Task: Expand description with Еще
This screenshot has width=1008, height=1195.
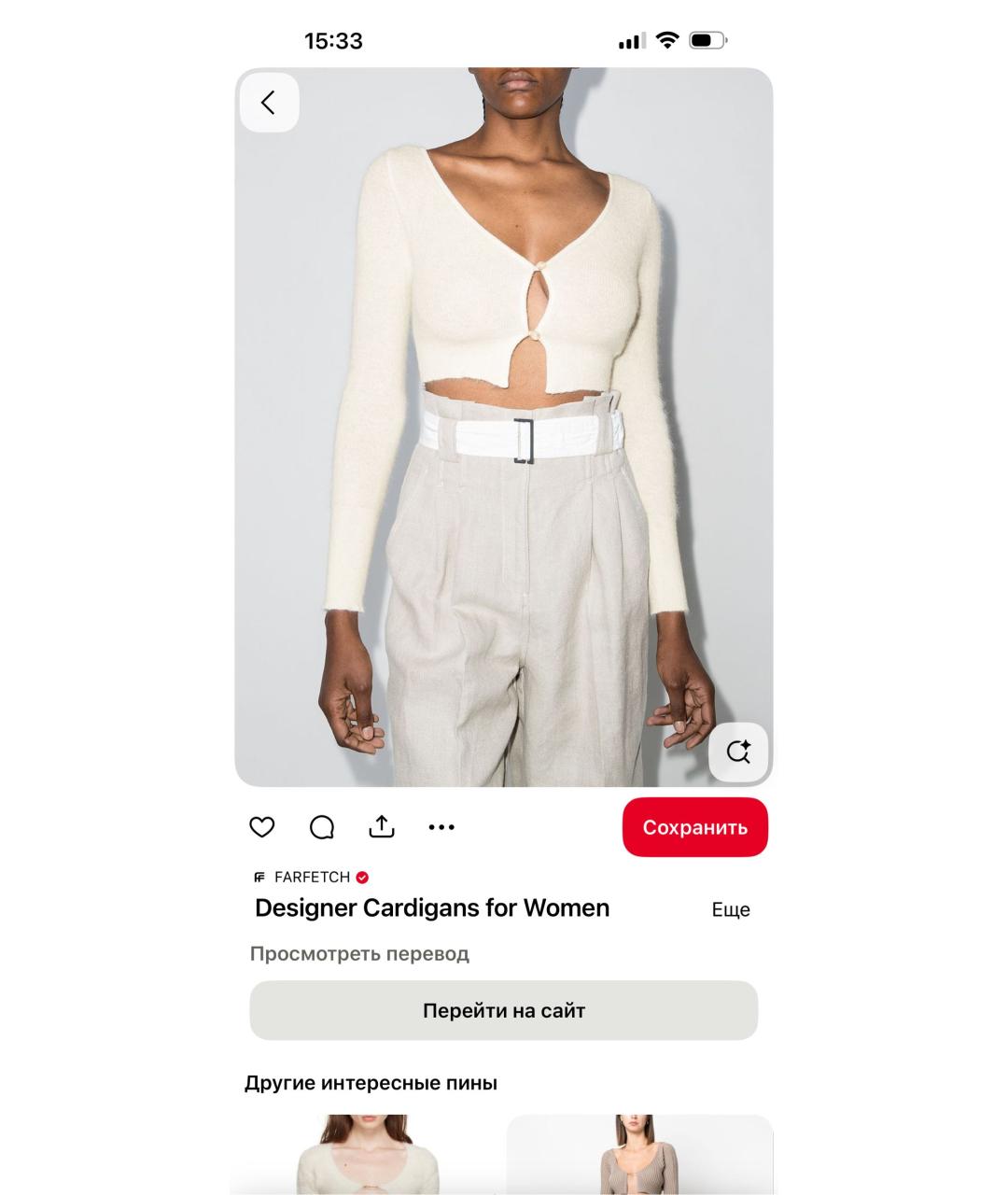Action: [731, 910]
